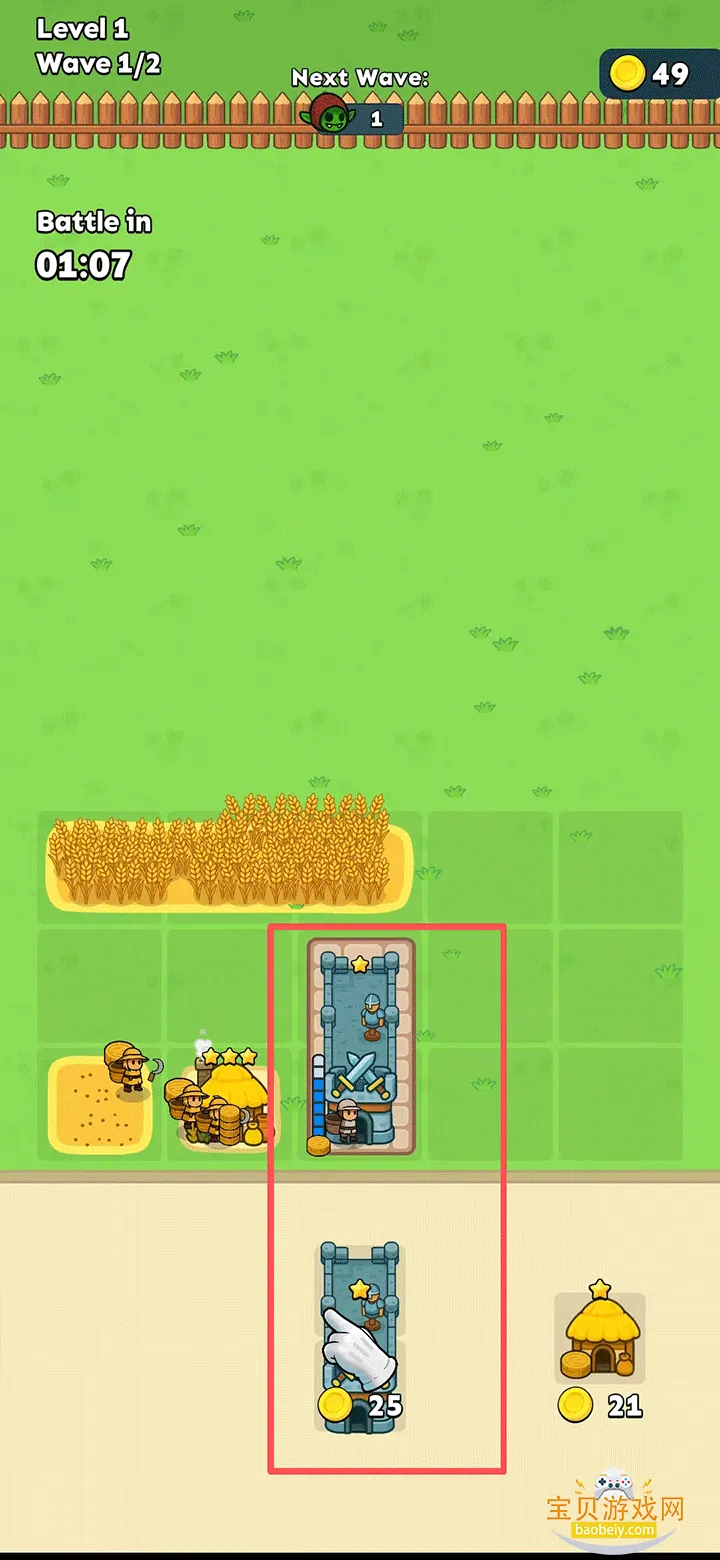Click the star above the placed tower

click(x=362, y=963)
